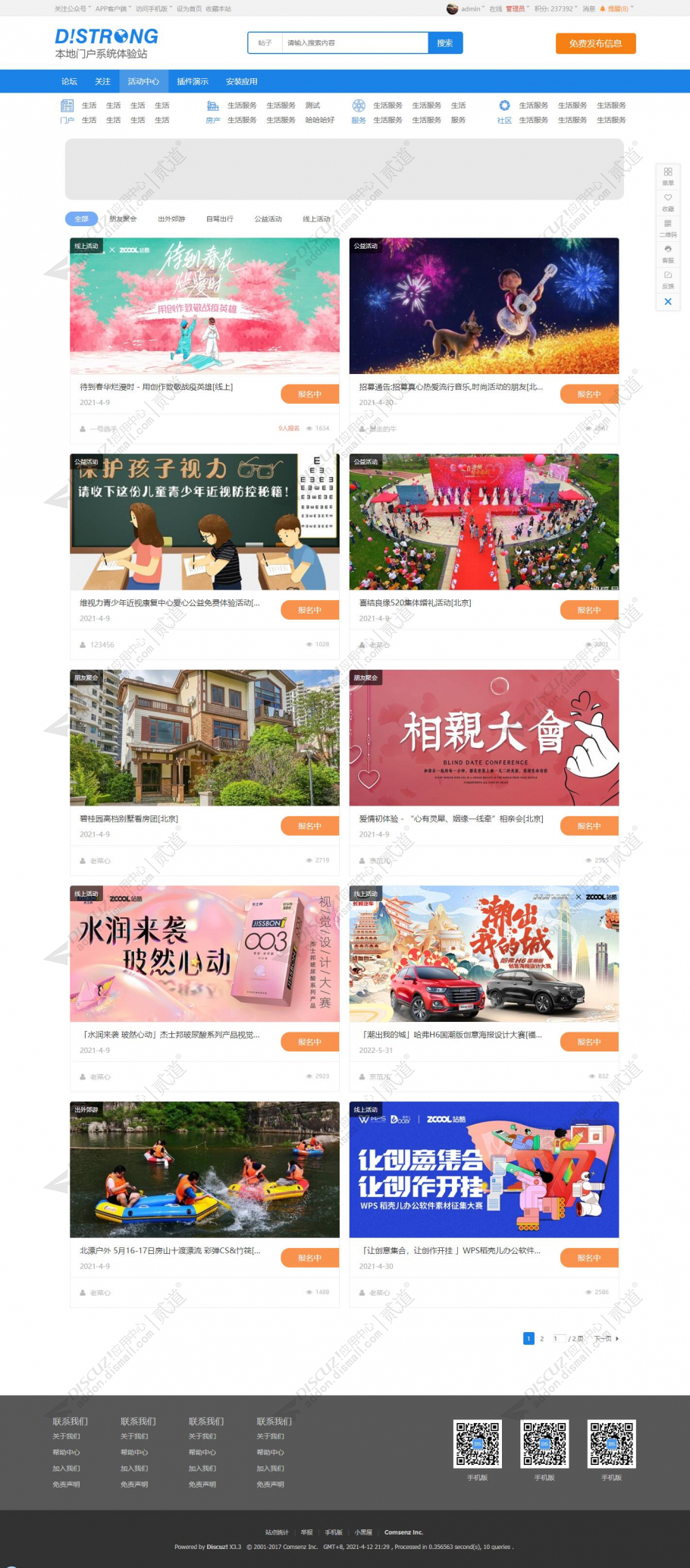Close the floating side toolbar
This screenshot has height=1568, width=690.
click(668, 301)
